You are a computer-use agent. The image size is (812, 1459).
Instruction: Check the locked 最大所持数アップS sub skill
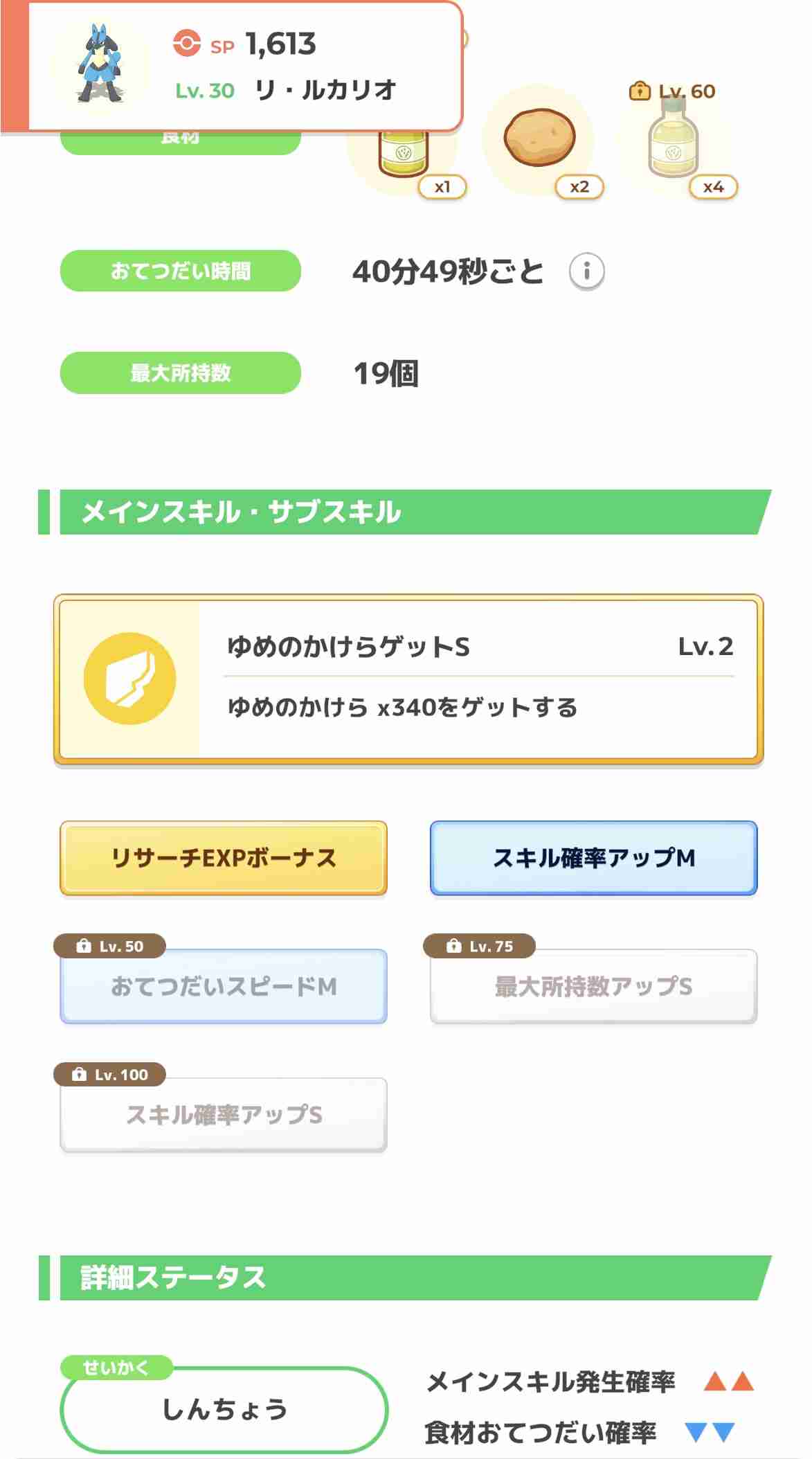[x=593, y=986]
